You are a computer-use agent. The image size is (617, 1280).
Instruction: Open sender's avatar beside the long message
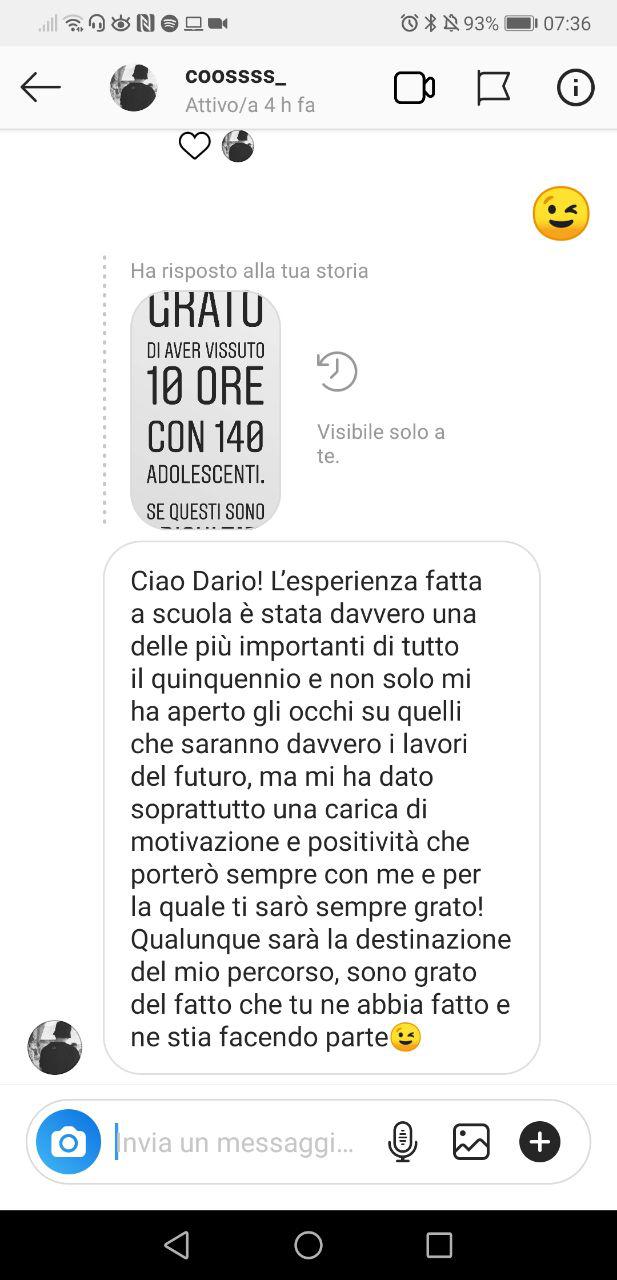(x=54, y=1047)
